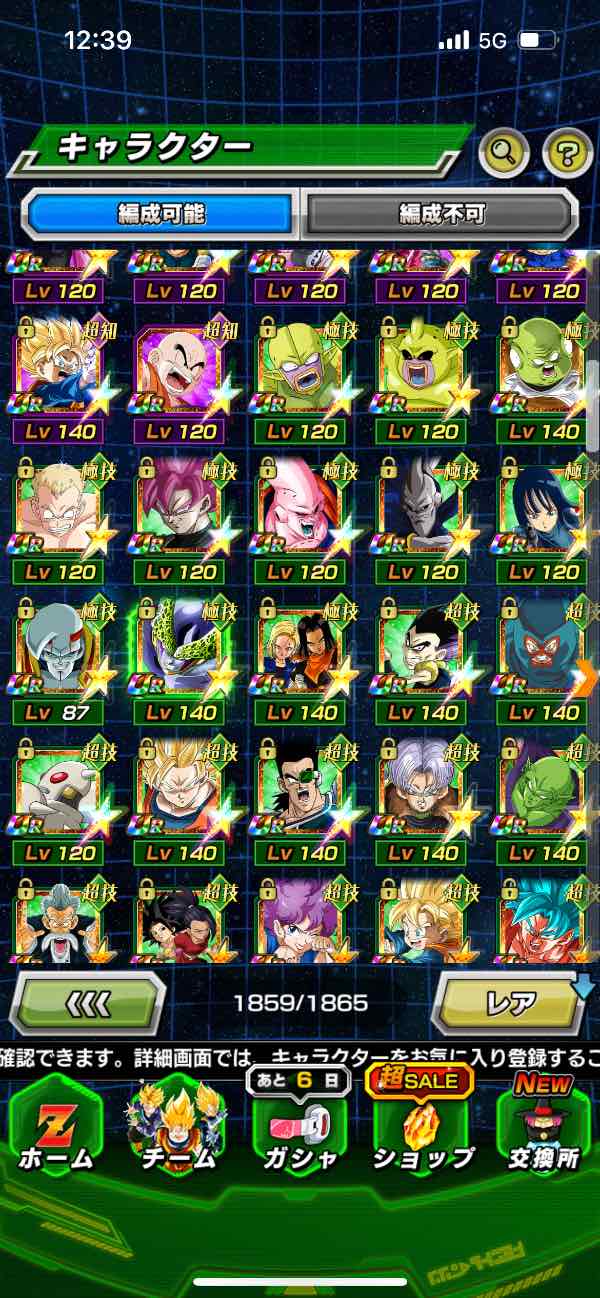Screen dimensions: 600x1298
Task: Open the レア sort button
Action: [x=510, y=1002]
